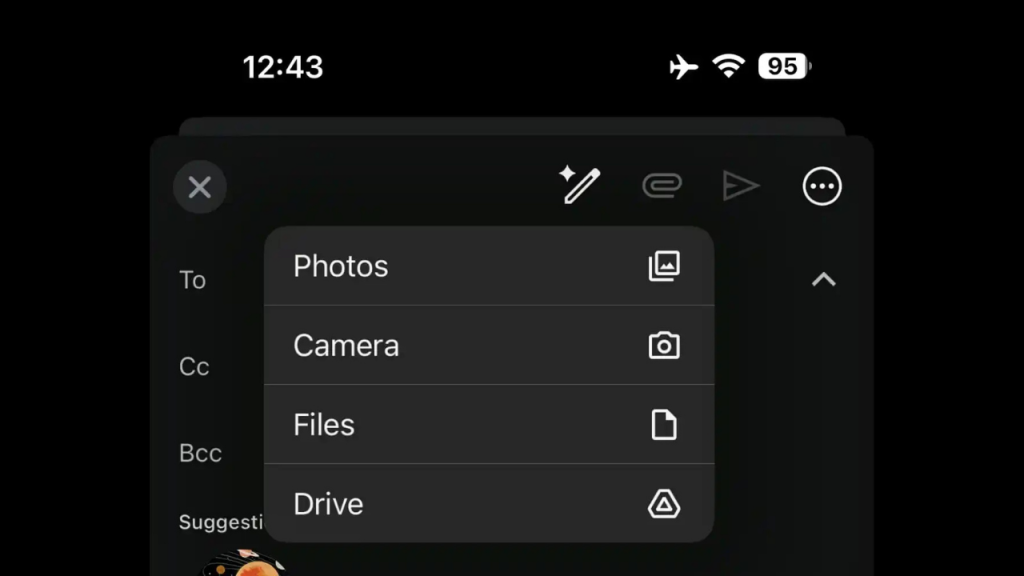The image size is (1024, 576).
Task: Attach from Photos
Action: (488, 266)
